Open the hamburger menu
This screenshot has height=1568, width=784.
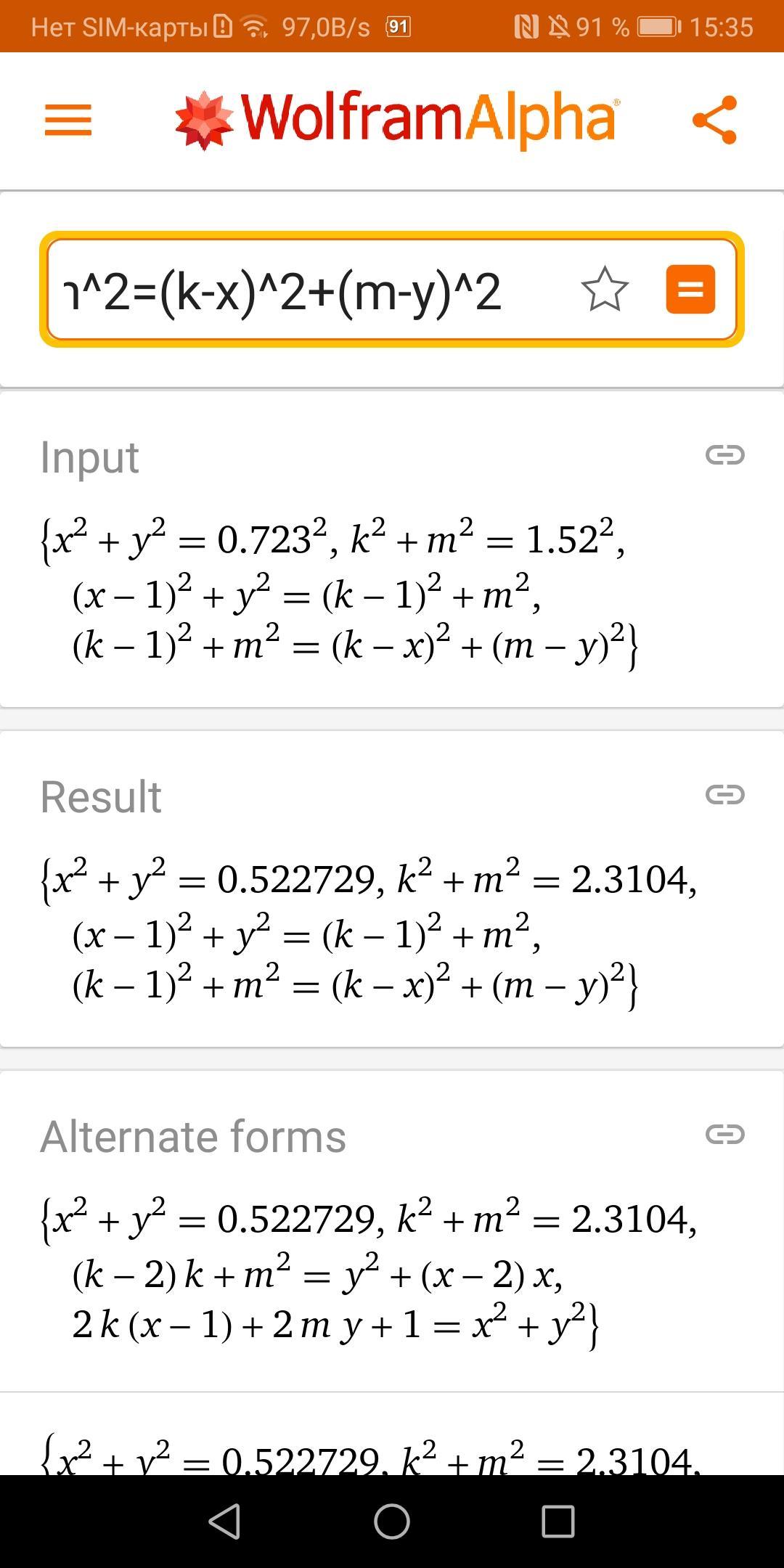68,120
